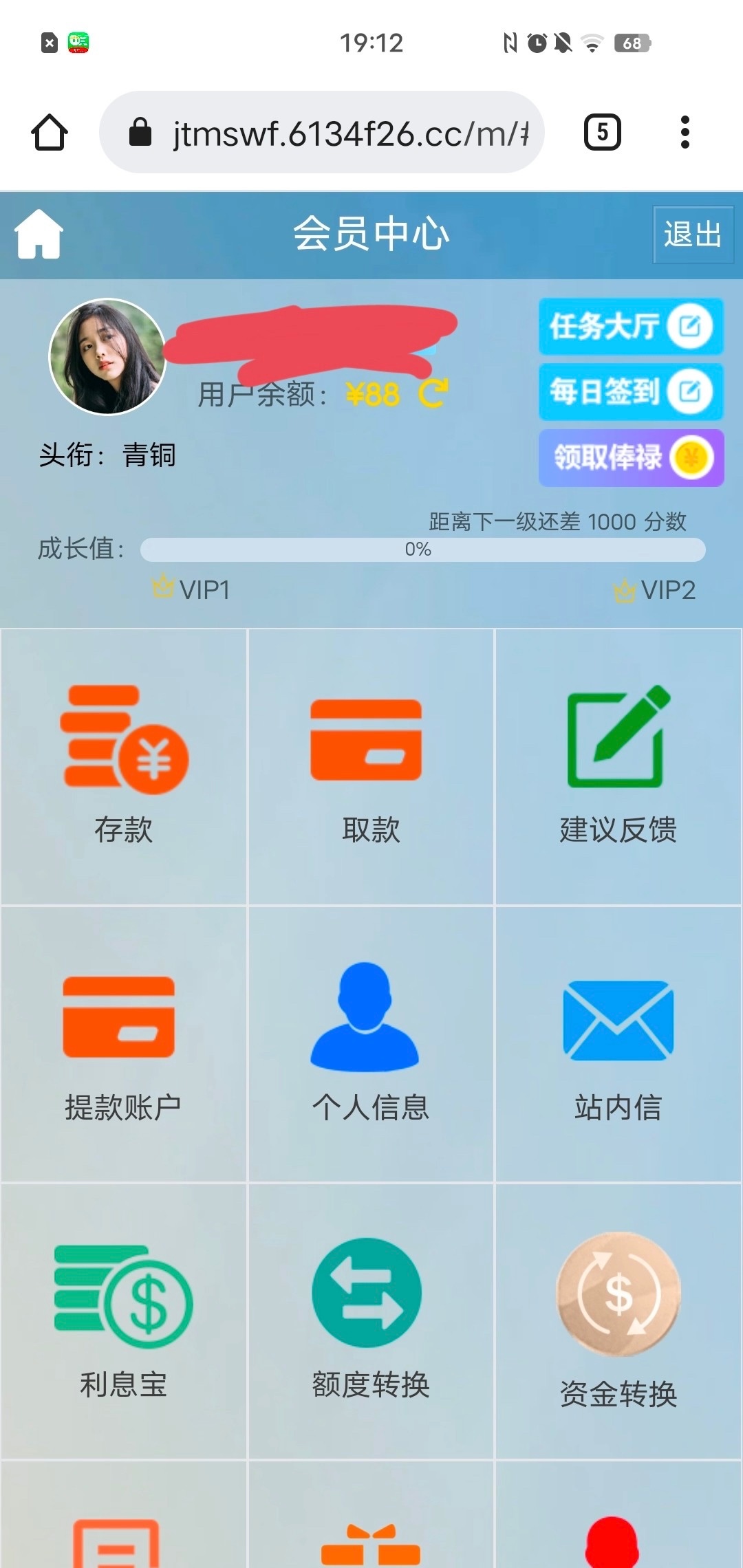
Task: Return to the site home via the house icon
Action: [39, 235]
